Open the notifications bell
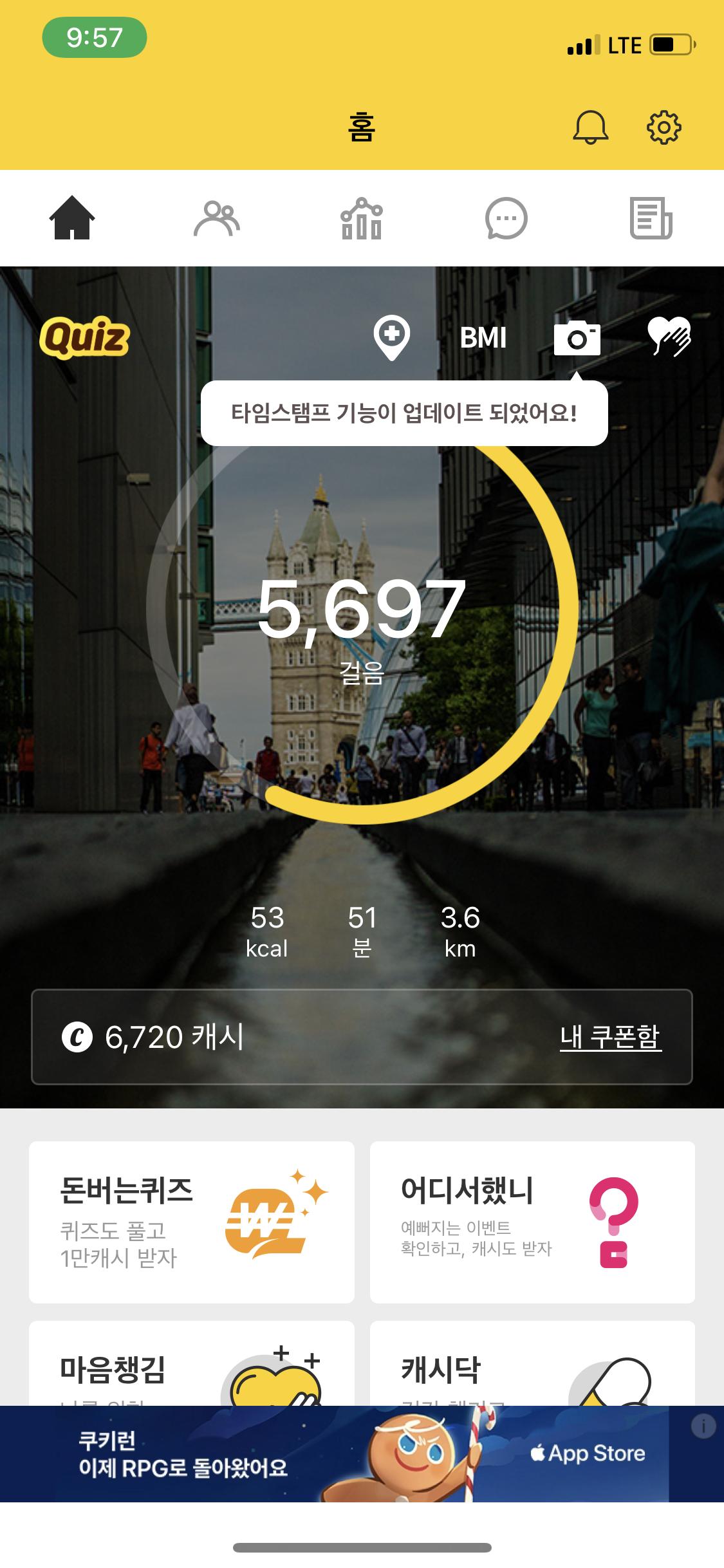This screenshot has height=1568, width=724. click(x=590, y=127)
